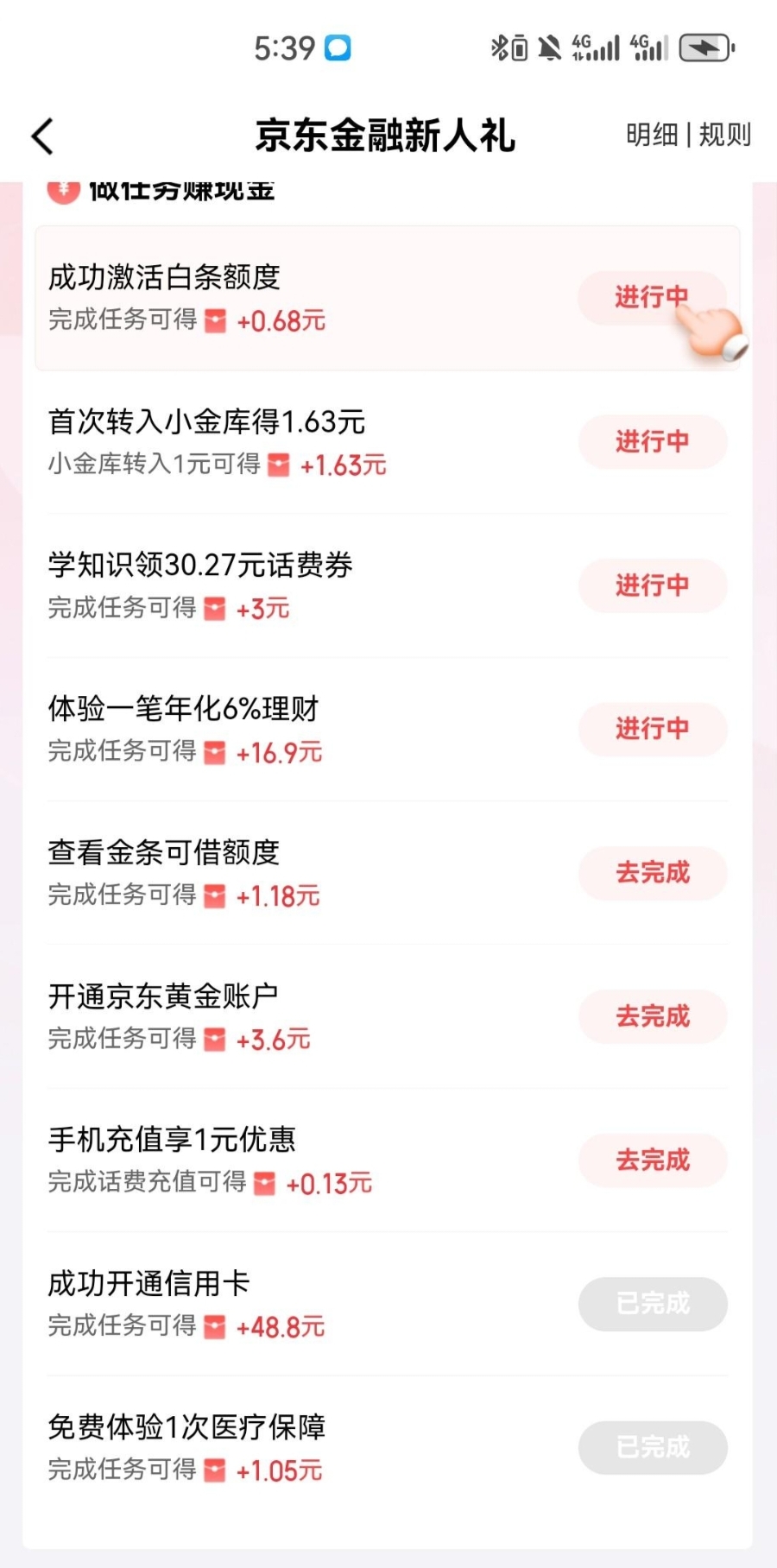Tap 去完成 for 开通京东黄金账户

[652, 1016]
